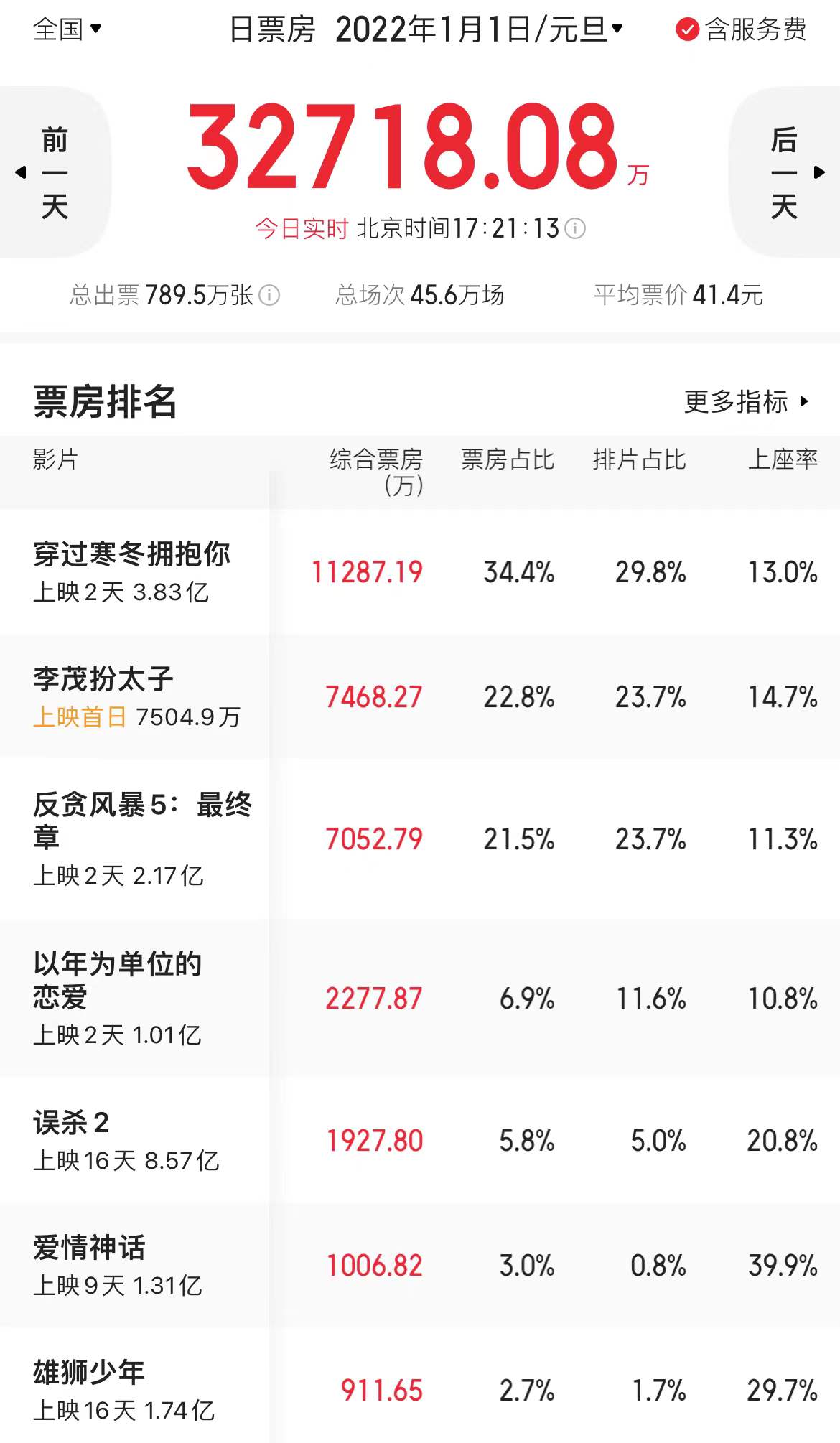Tap the info icon beside 北京时间

[x=575, y=229]
